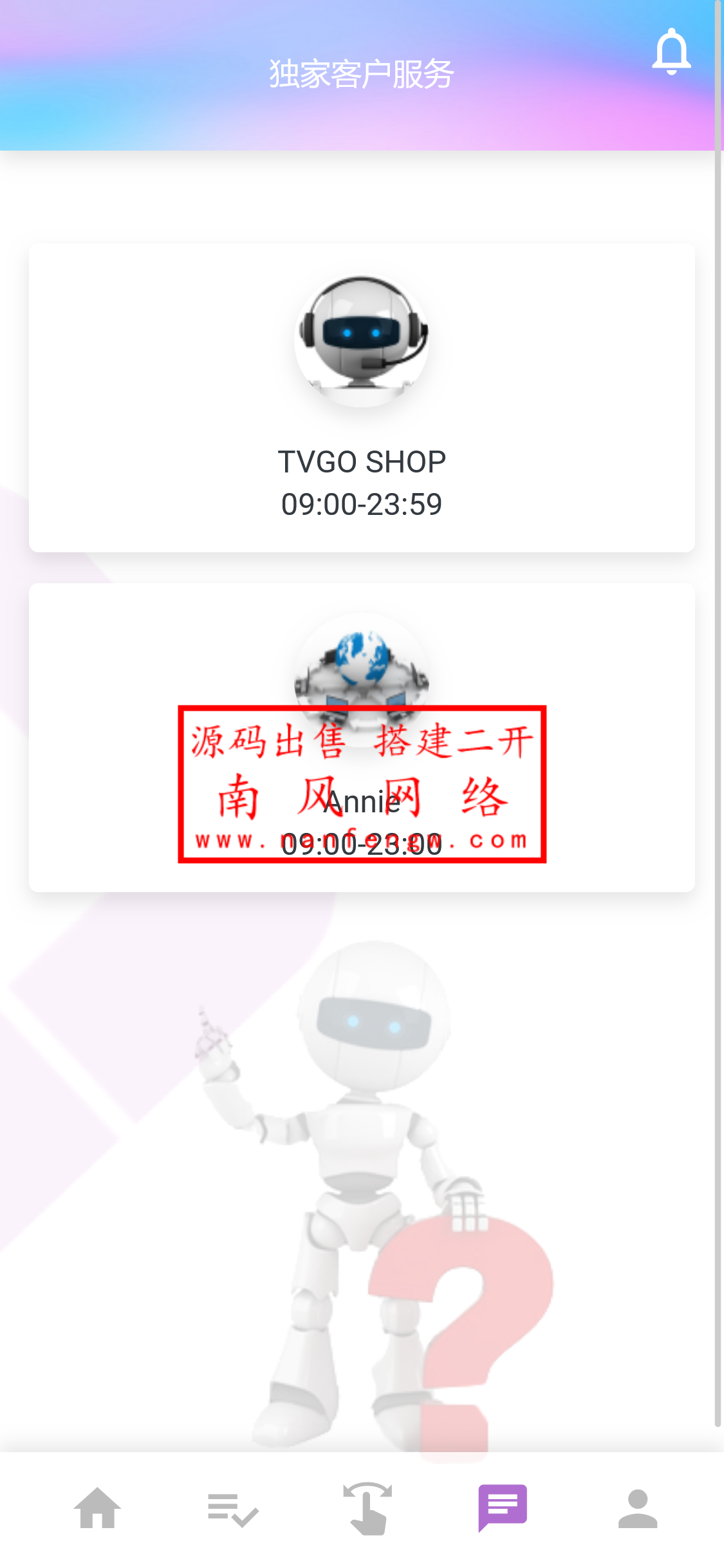Viewport: 724px width, 1568px height.
Task: Go to the home tab
Action: [x=97, y=1508]
